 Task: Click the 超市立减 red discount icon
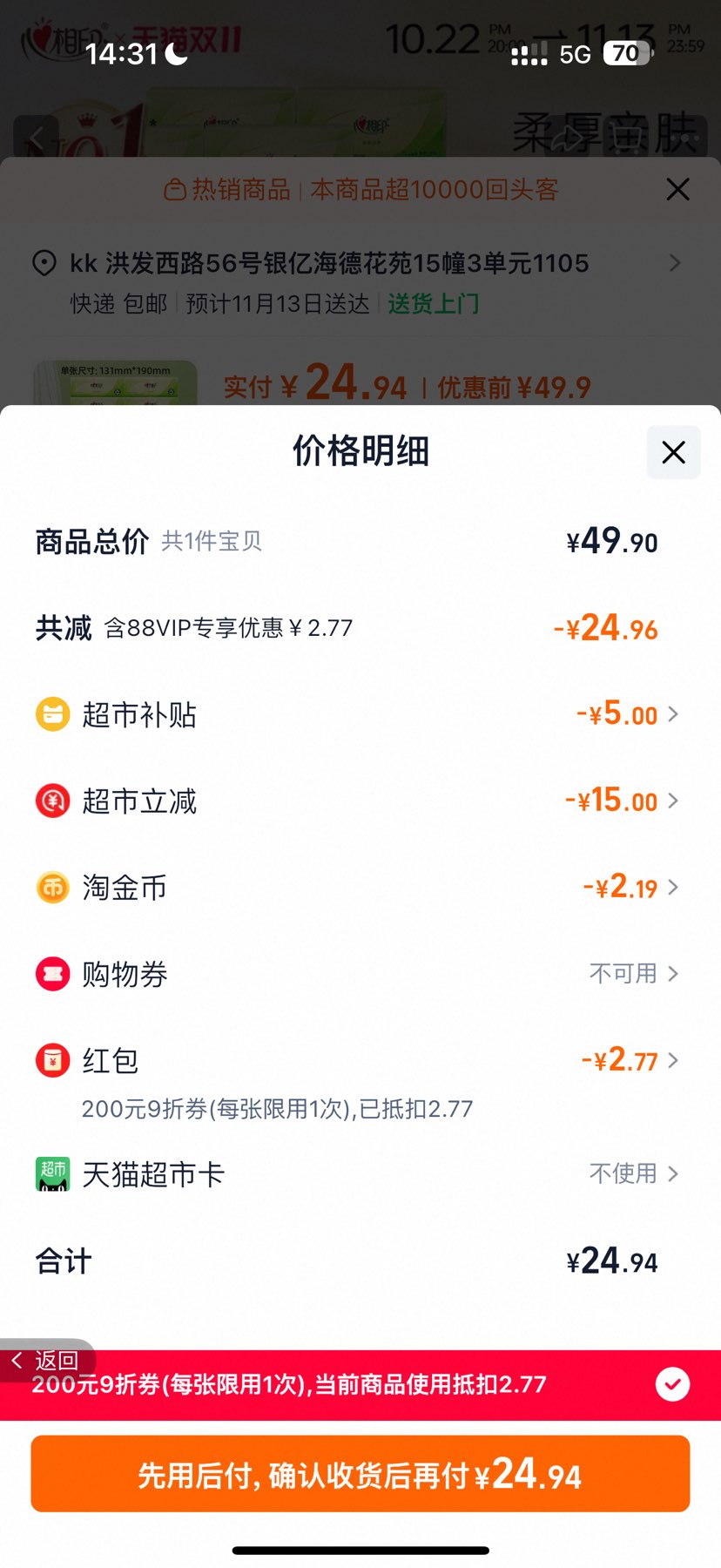pyautogui.click(x=52, y=800)
